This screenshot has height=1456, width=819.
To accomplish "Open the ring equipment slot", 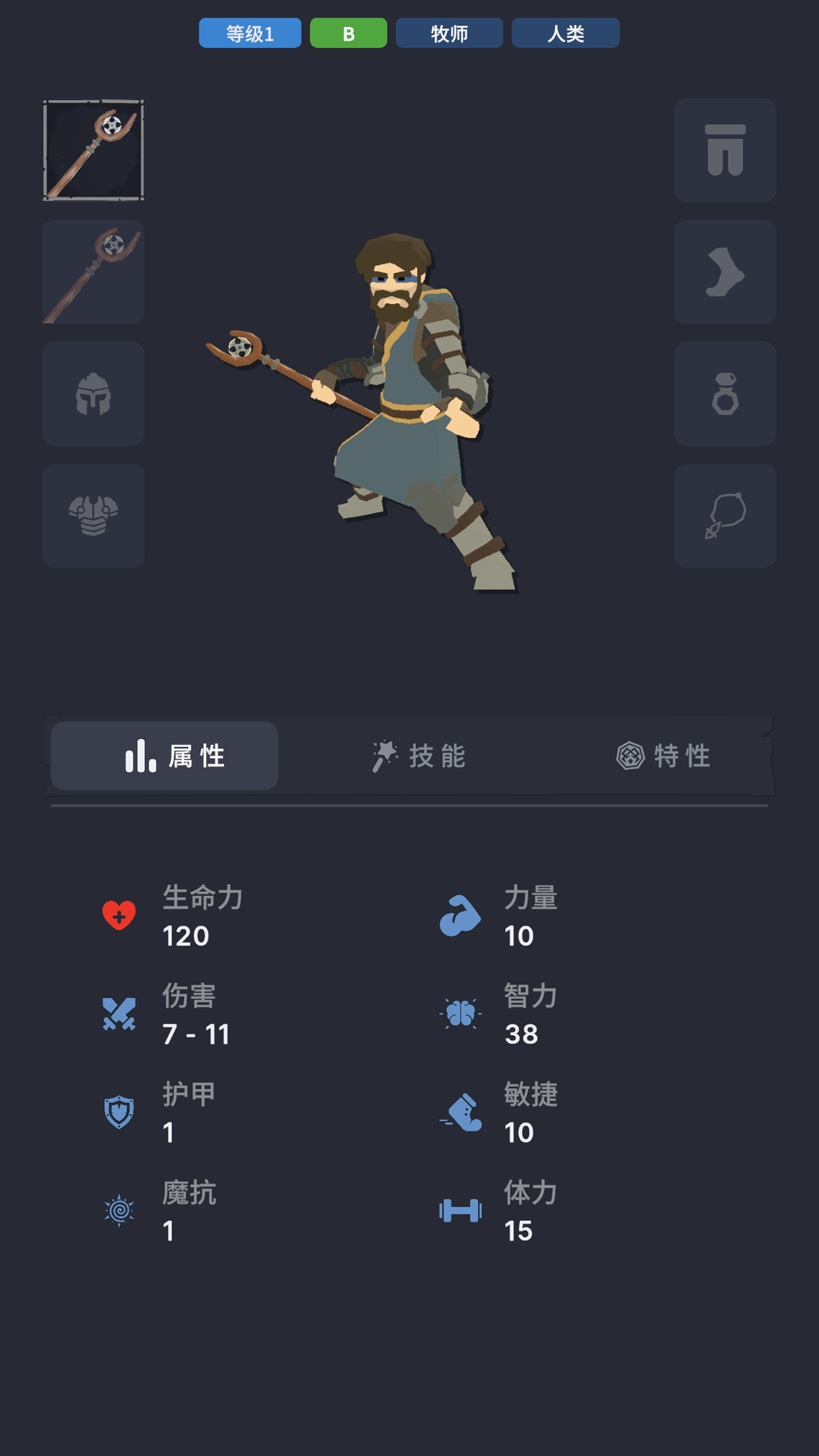I will [725, 393].
